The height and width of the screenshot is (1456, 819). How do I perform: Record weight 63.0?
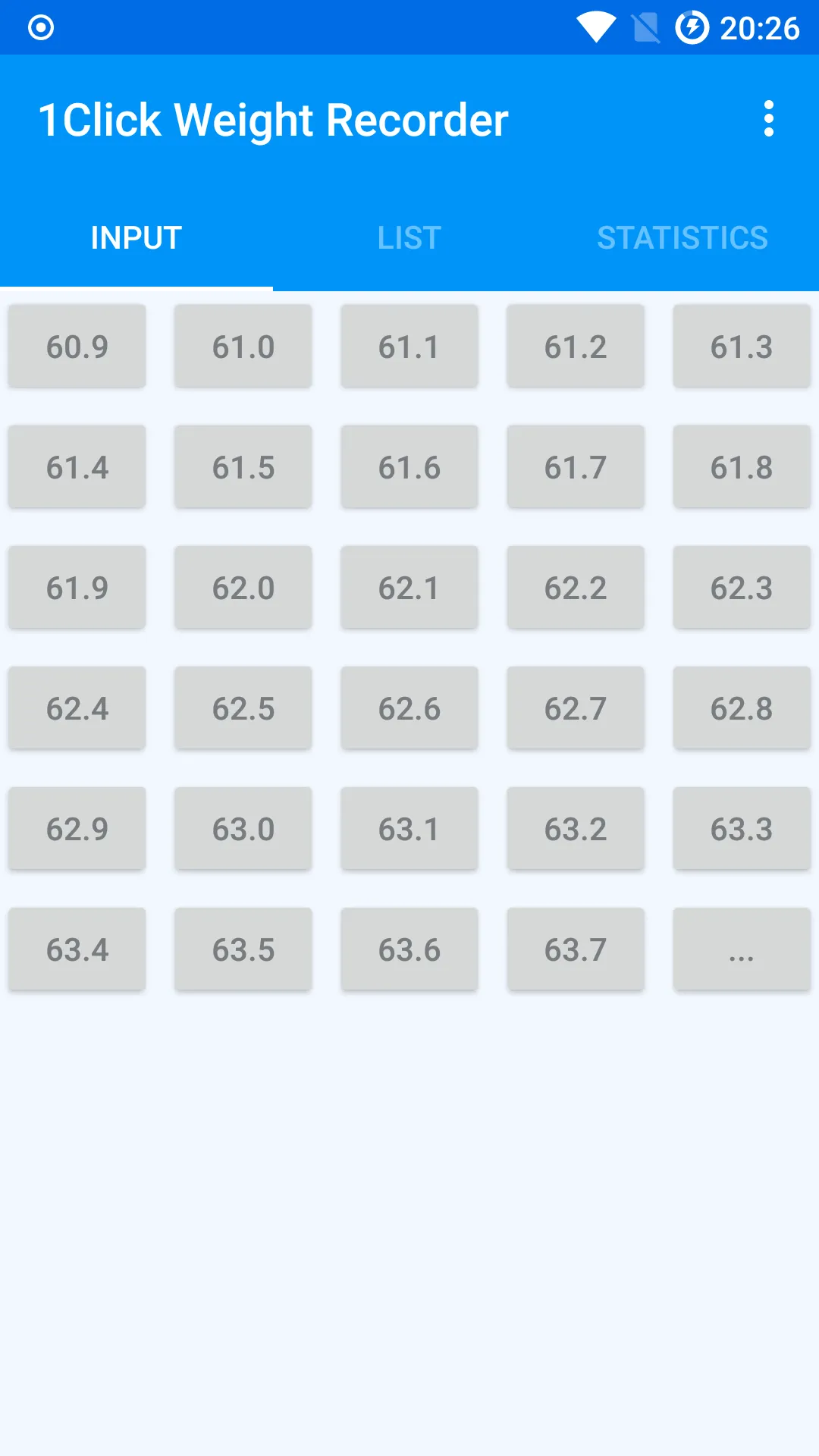tap(243, 829)
